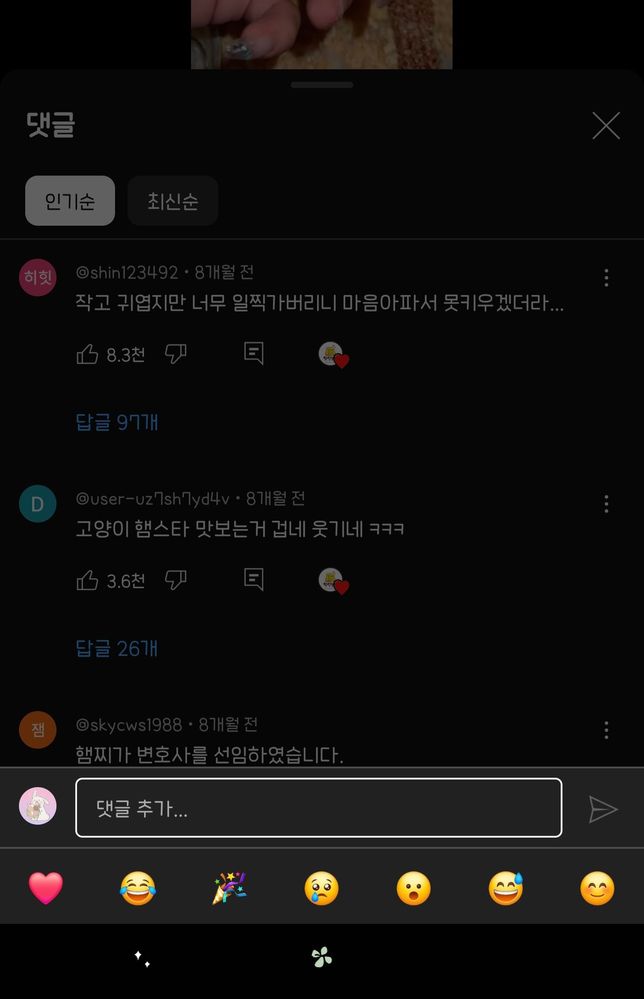Dislike the comment by @user-uz7sh7yd4v

176,580
